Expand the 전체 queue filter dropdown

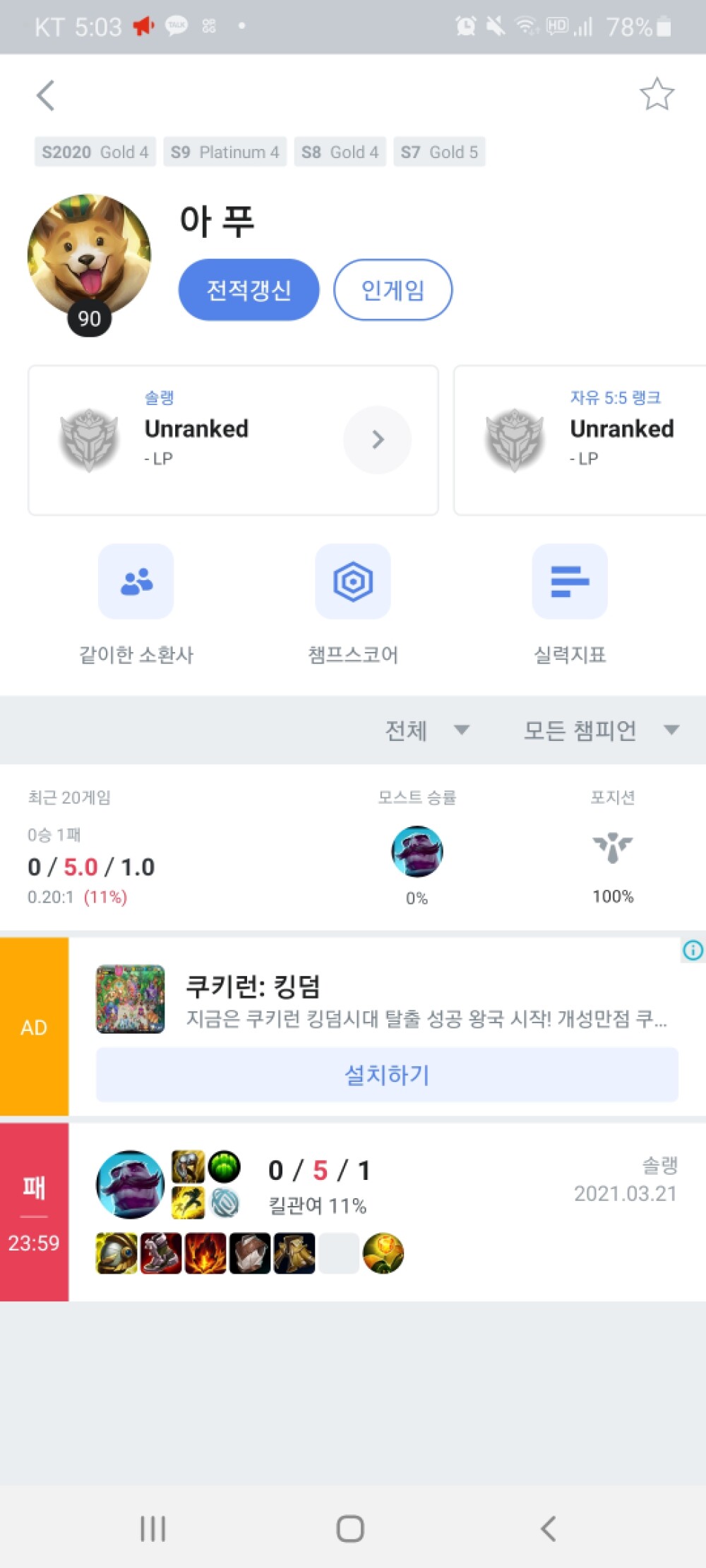click(x=426, y=730)
